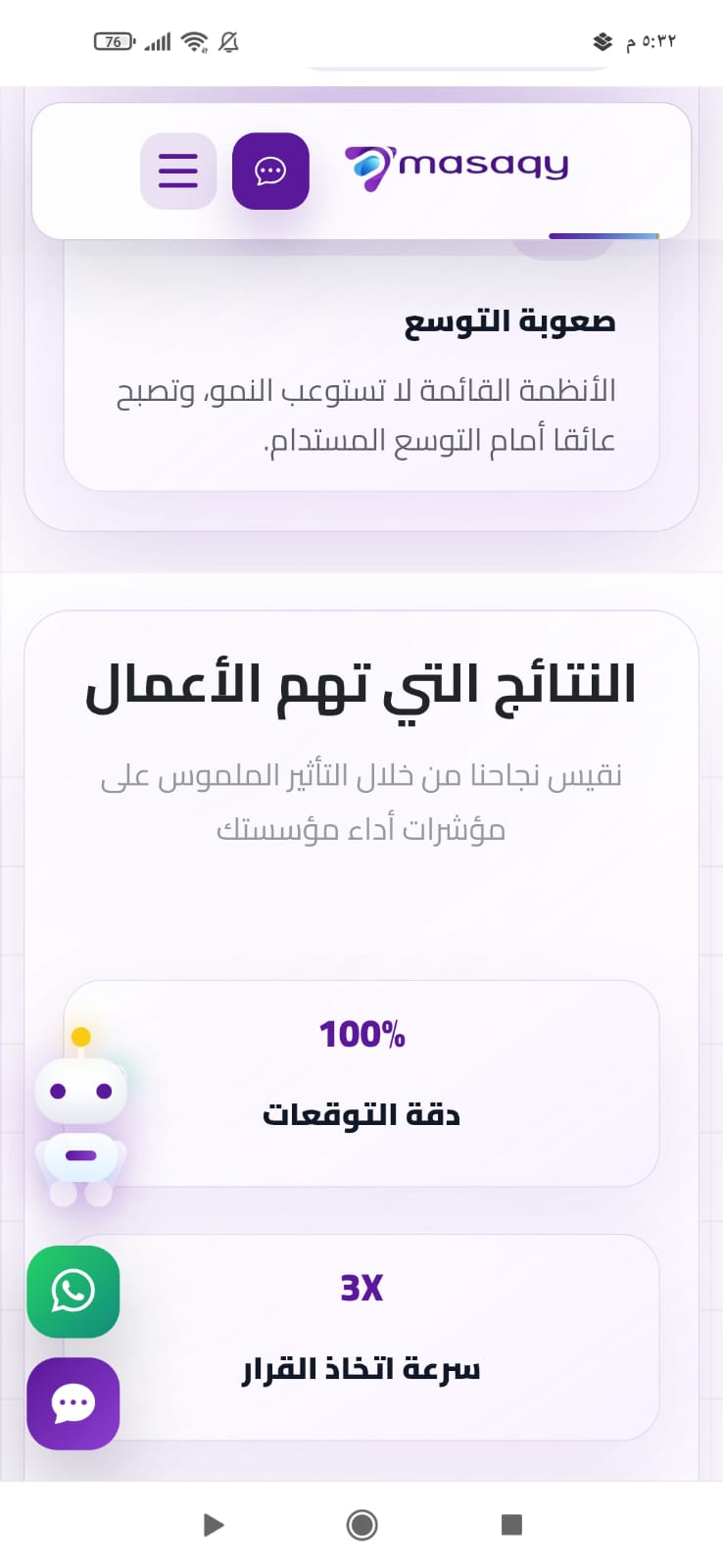Viewport: 723px width, 1568px height.
Task: Tap the chat icon in the header
Action: (270, 171)
